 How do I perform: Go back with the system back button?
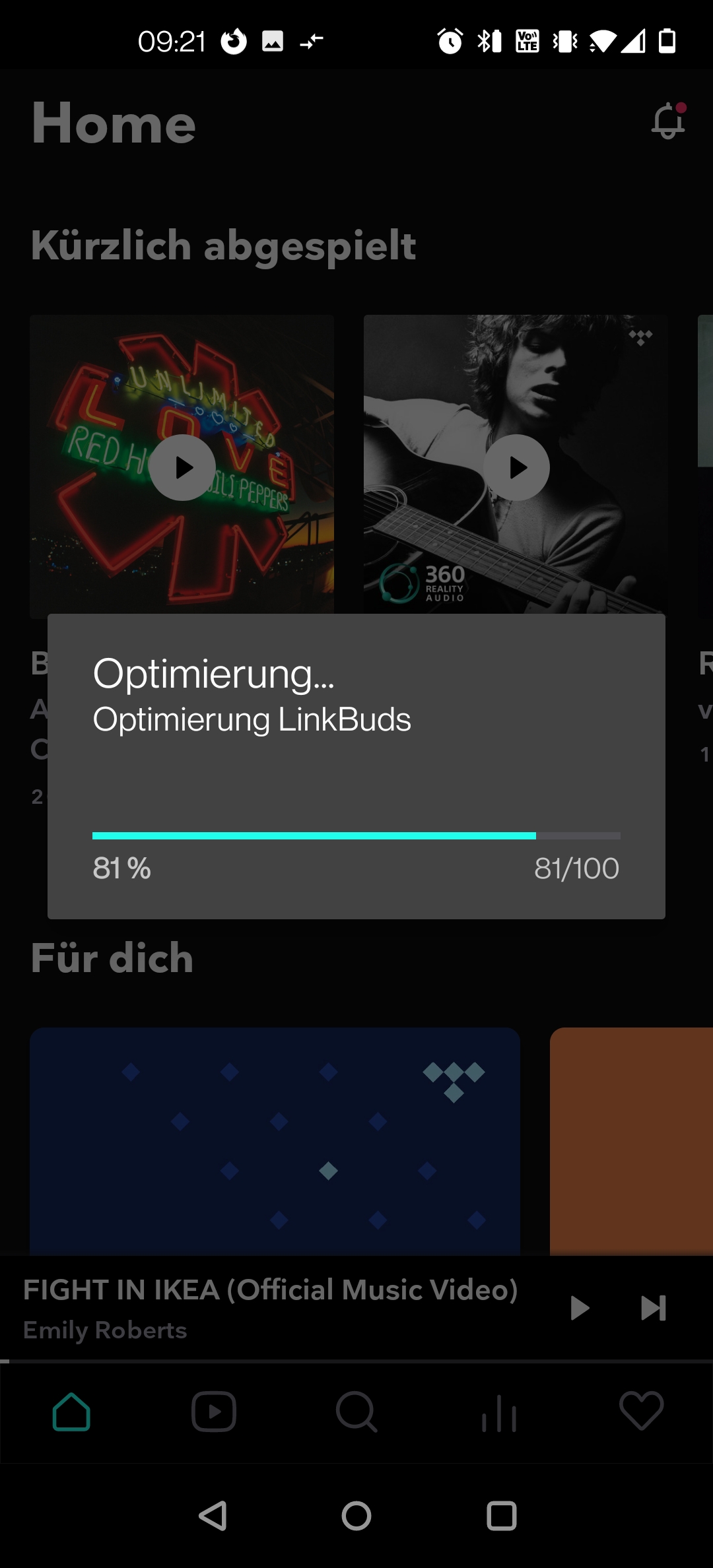tap(213, 1516)
